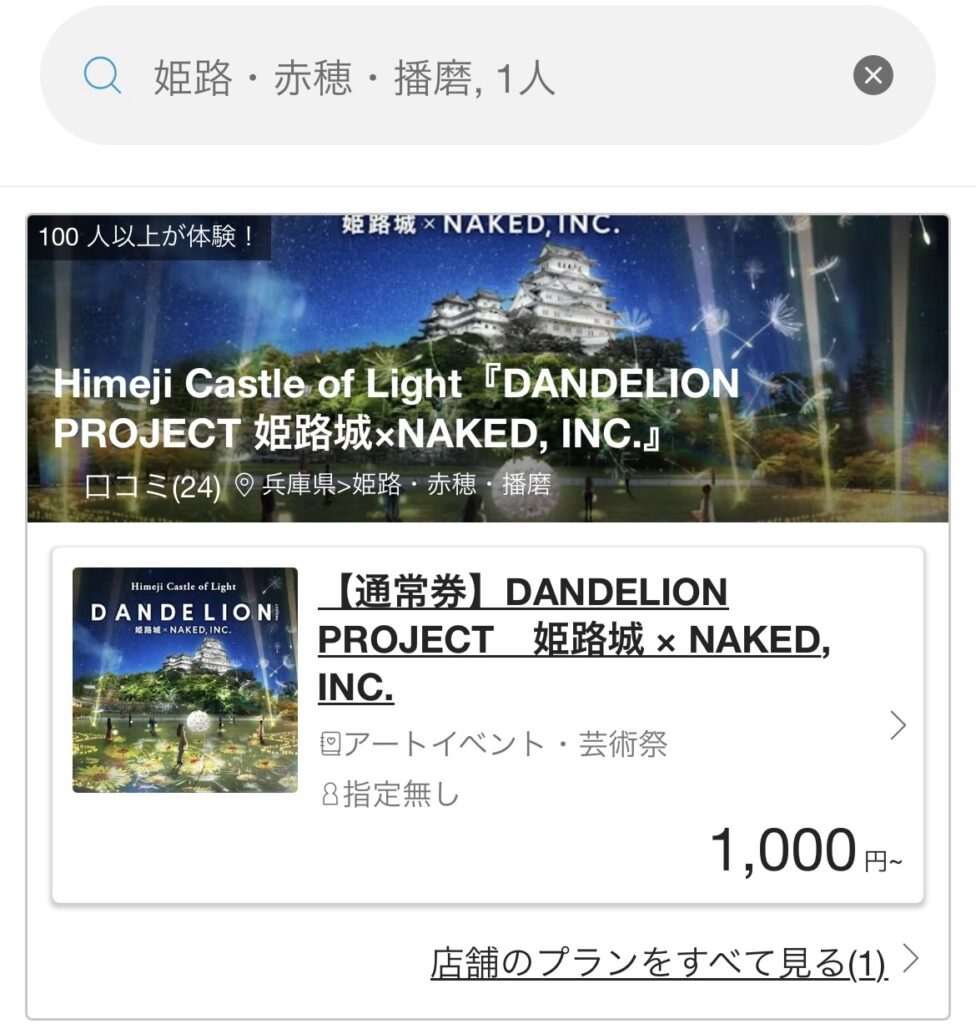Open the Himeji Castle of Light banner
The image size is (976, 1024).
tap(487, 370)
